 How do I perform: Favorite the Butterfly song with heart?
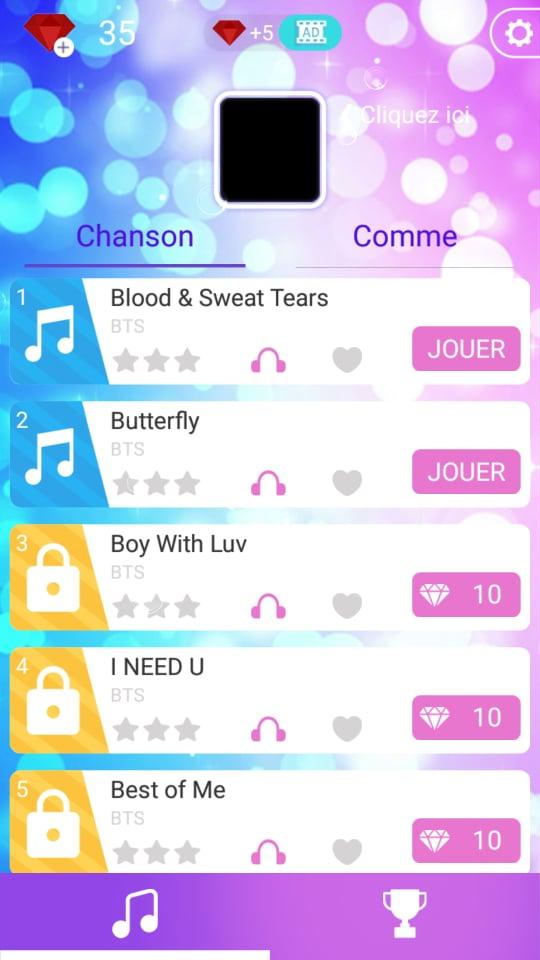[x=347, y=483]
